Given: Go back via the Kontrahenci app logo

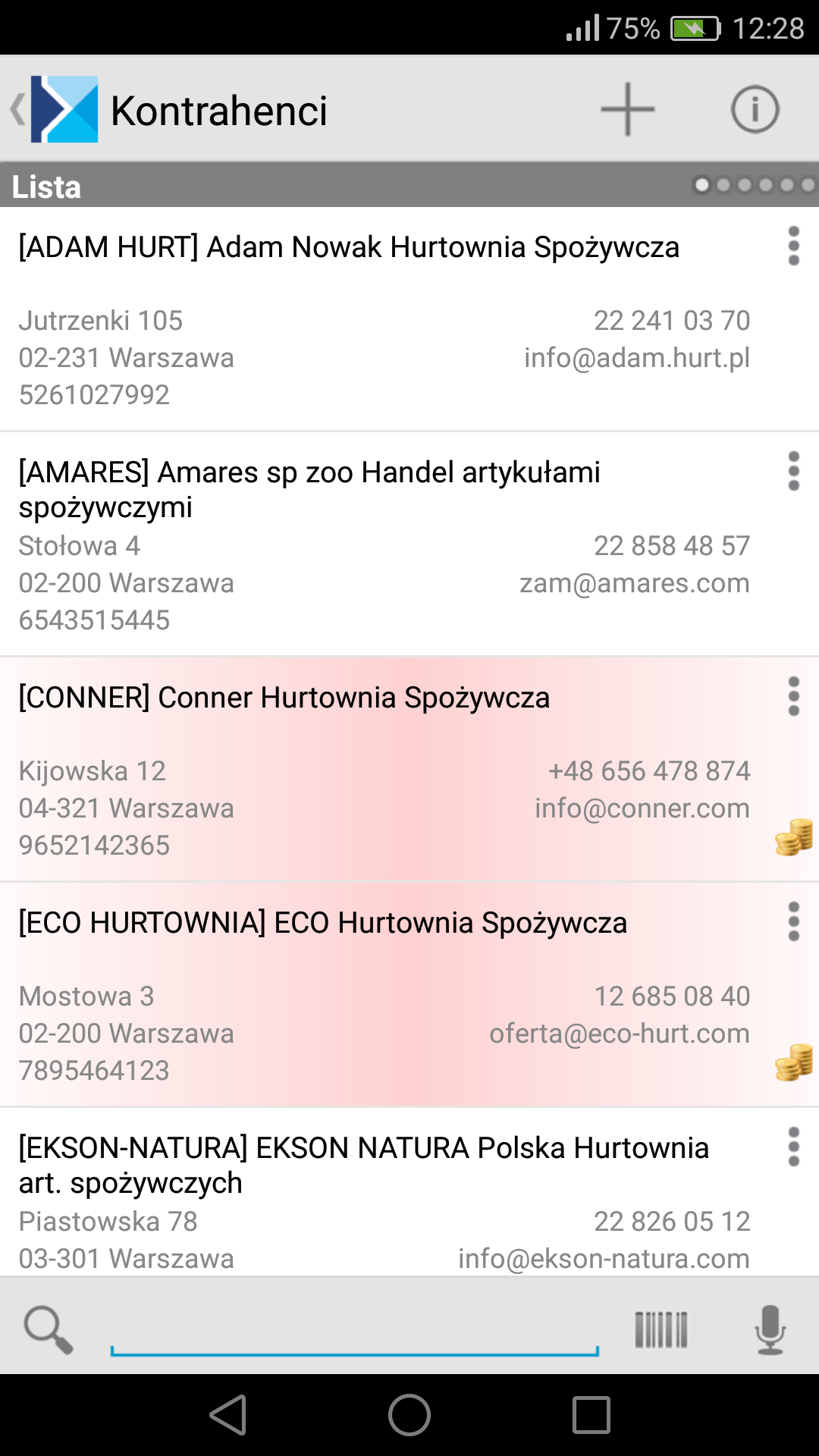Looking at the screenshot, I should coord(55,109).
